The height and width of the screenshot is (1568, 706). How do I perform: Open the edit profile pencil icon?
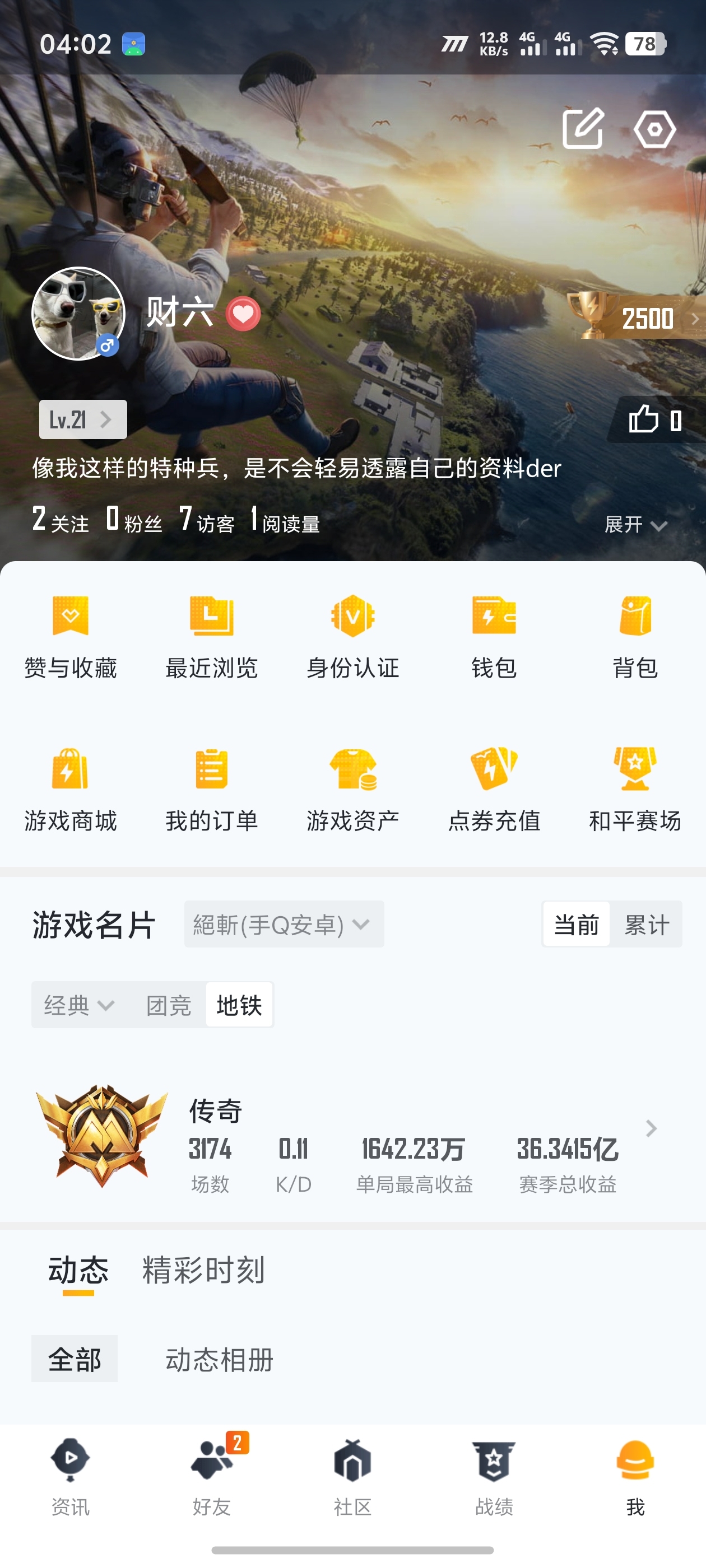(x=583, y=128)
